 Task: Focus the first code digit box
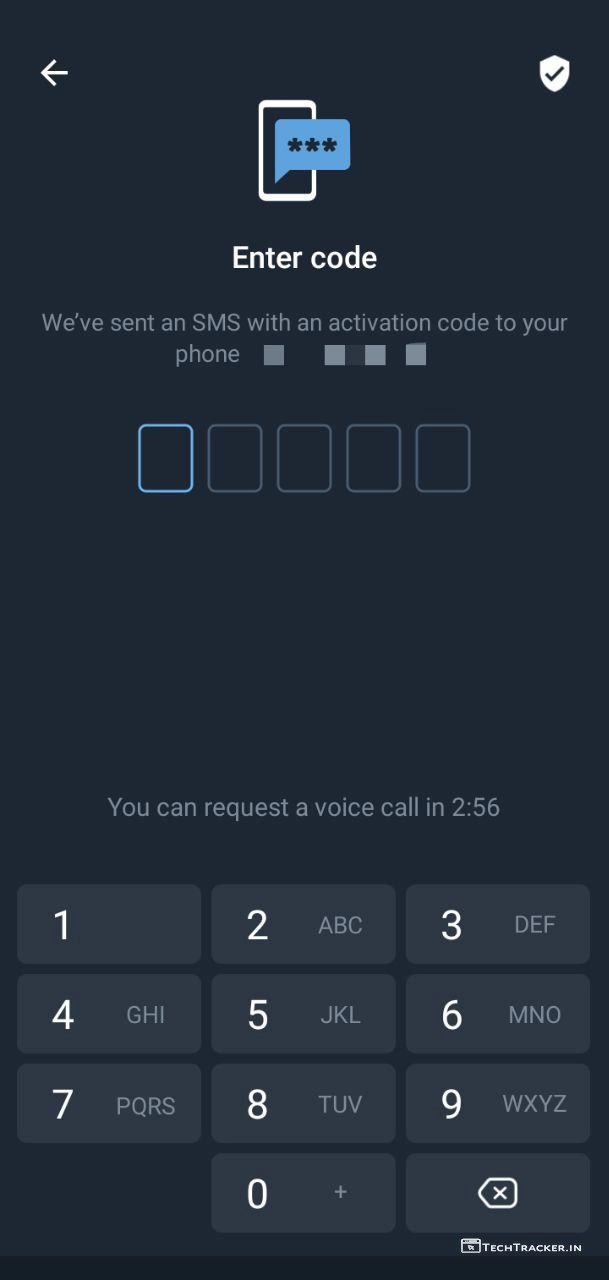165,458
